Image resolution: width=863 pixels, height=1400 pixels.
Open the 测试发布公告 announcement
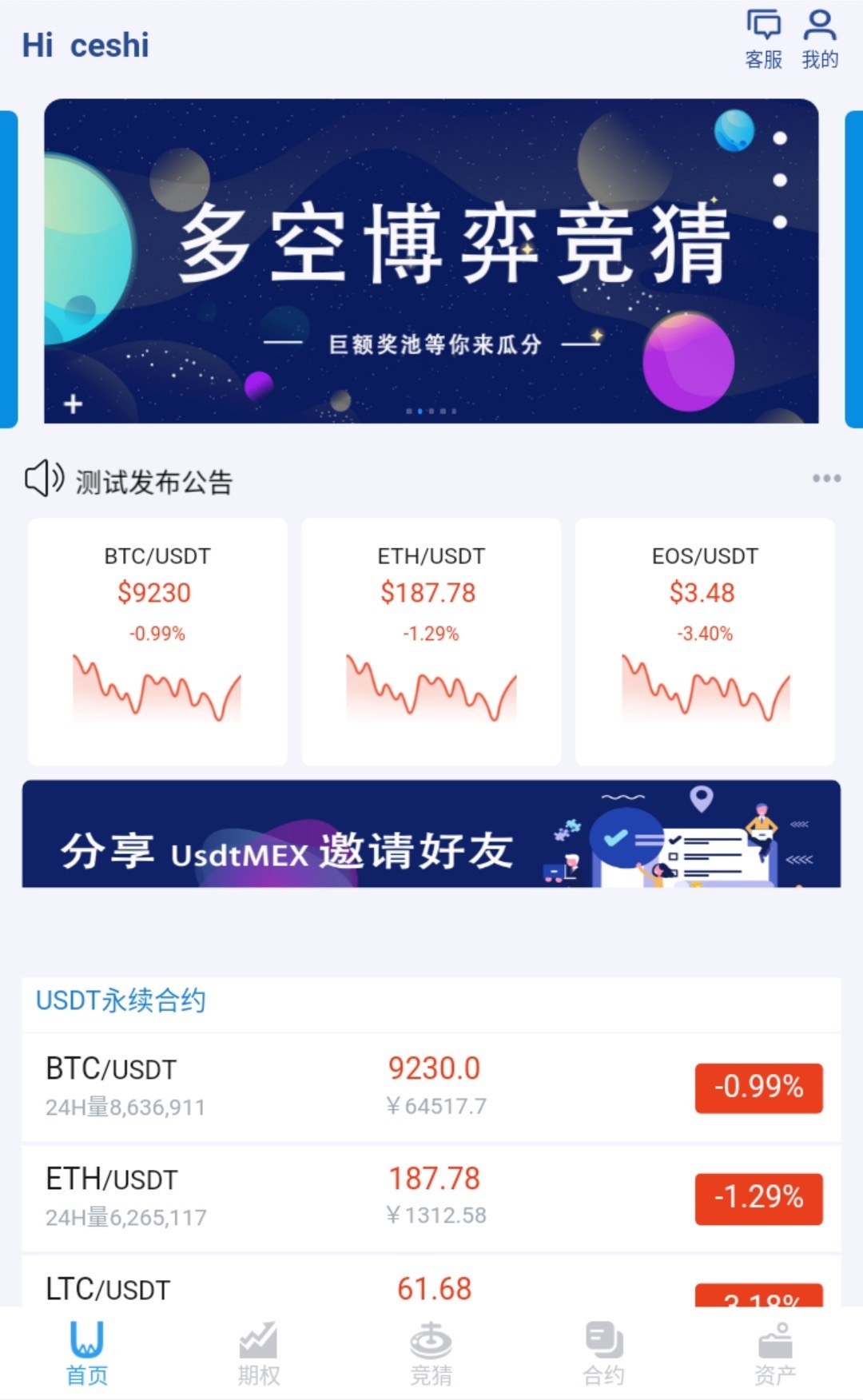153,482
